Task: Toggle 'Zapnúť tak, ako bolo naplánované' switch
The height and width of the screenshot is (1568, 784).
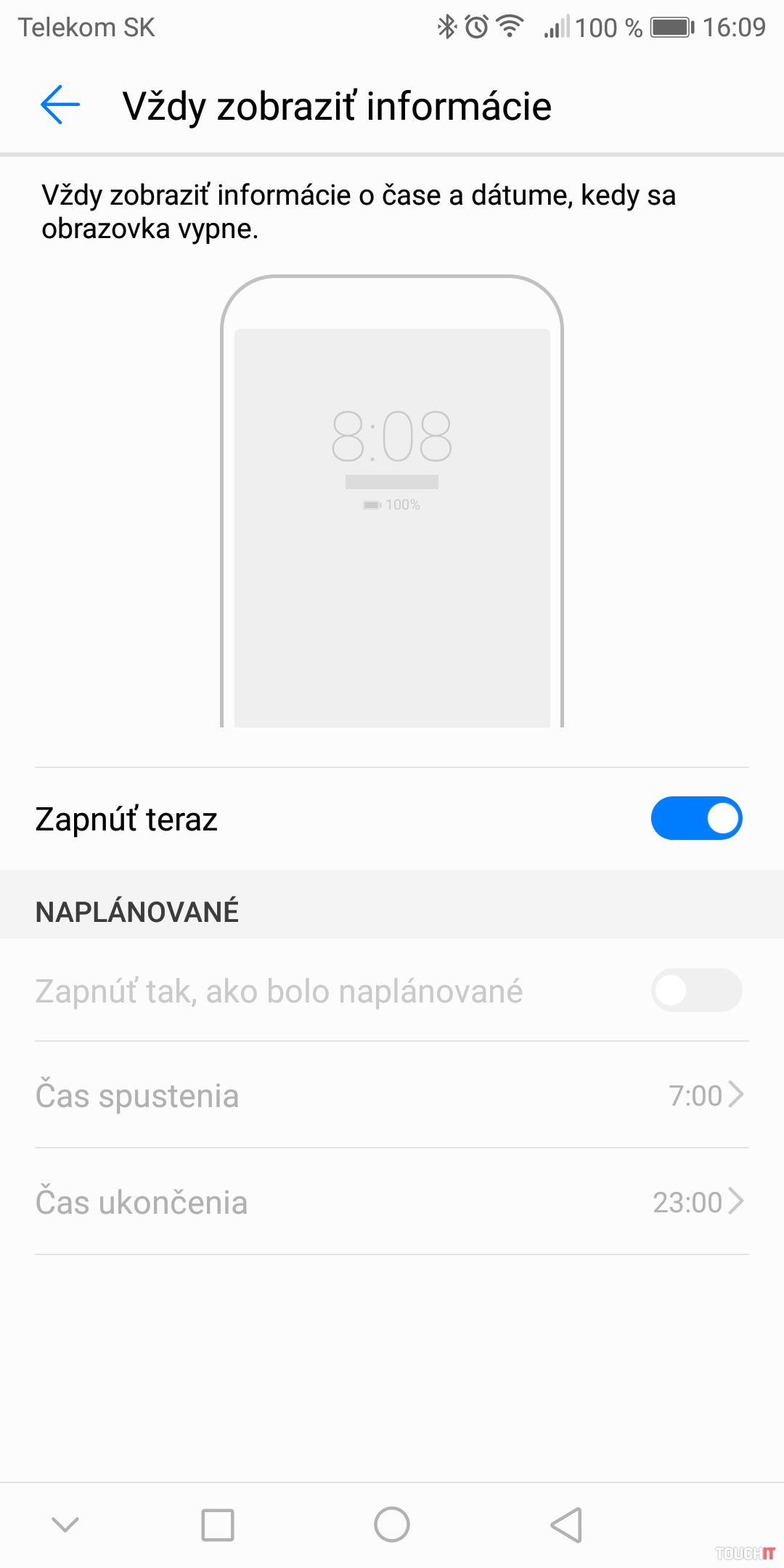Action: (695, 990)
